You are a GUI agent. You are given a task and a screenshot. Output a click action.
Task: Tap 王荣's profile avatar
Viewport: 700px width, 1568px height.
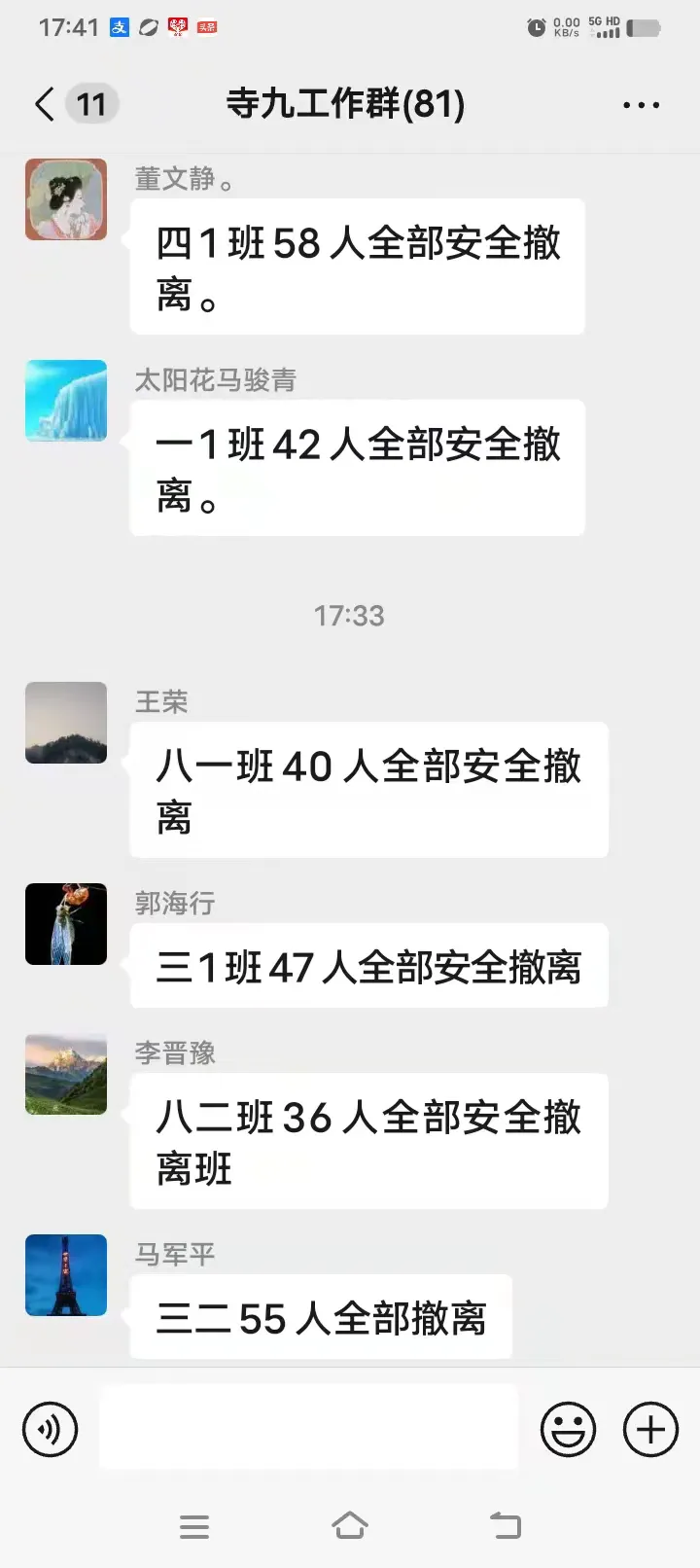[x=66, y=723]
